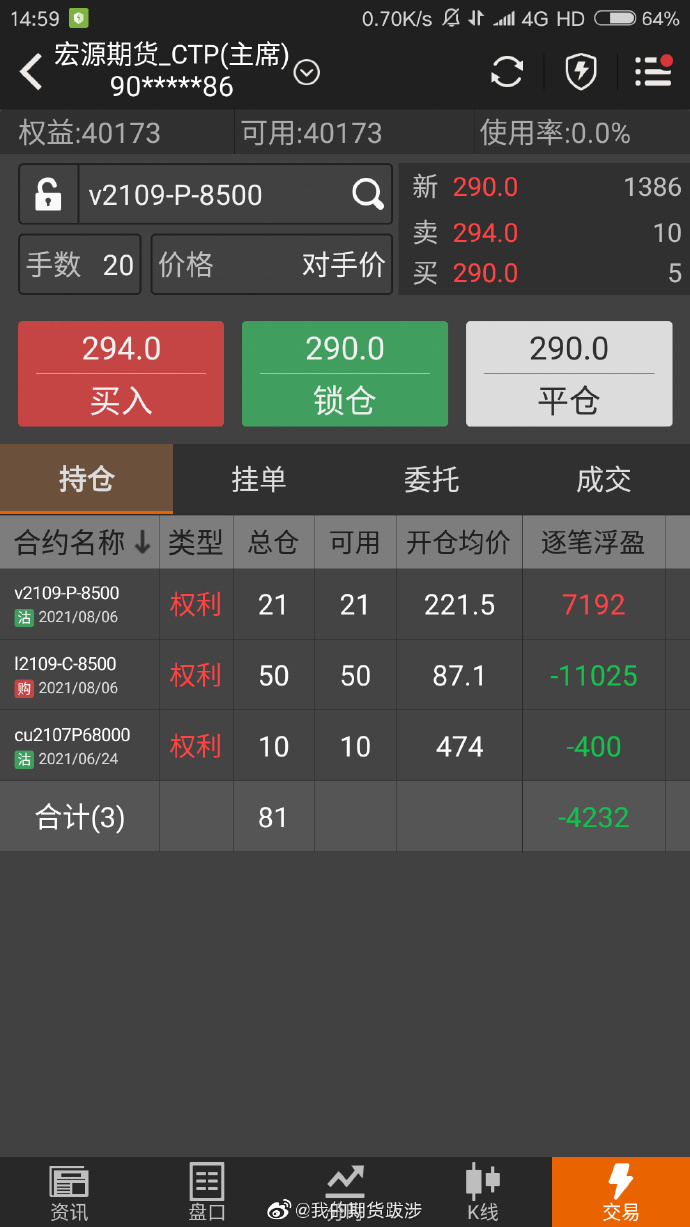This screenshot has height=1227, width=690.
Task: Open the K线 tab in bottom navigation
Action: (483, 1193)
